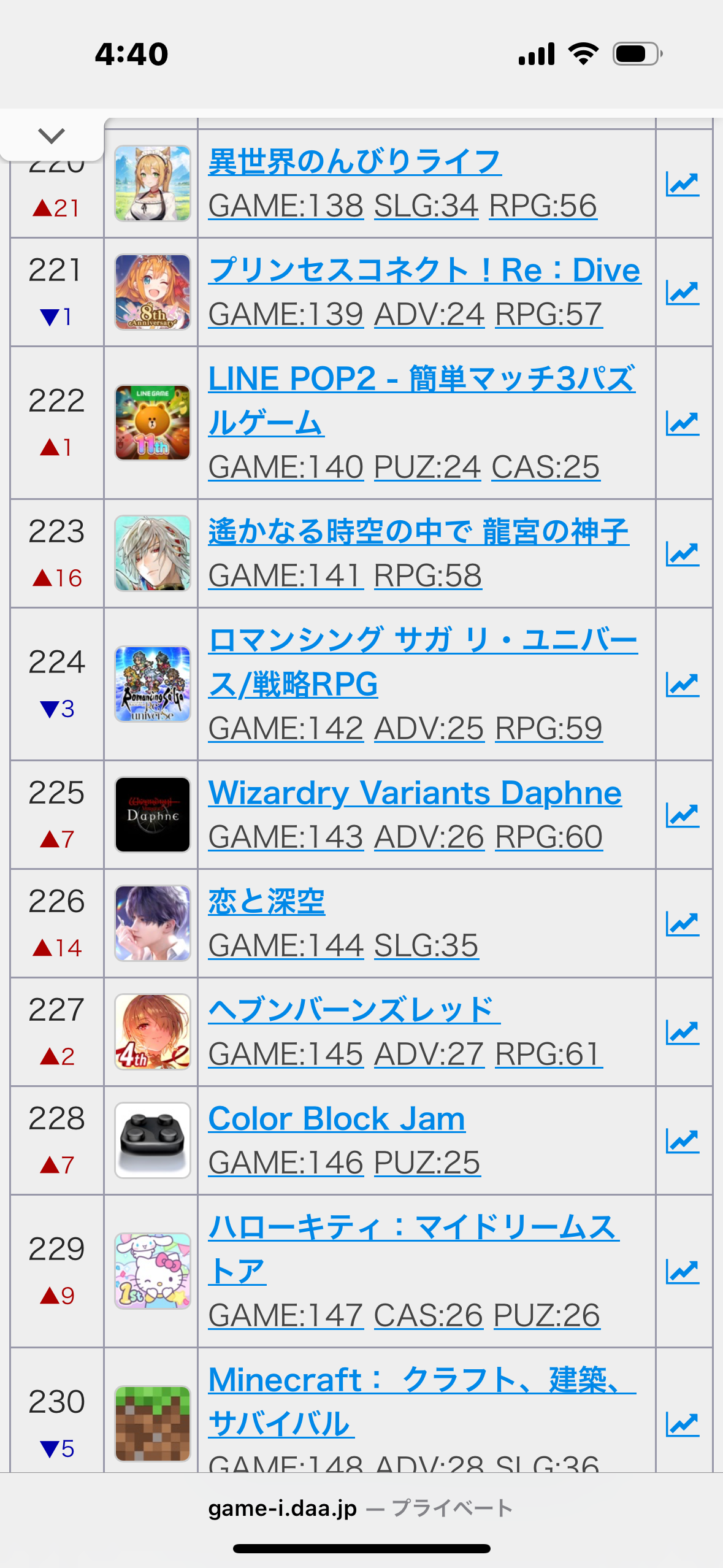Open ヘブンバーンズレッド game link
This screenshot has width=723, height=1568.
point(354,1010)
